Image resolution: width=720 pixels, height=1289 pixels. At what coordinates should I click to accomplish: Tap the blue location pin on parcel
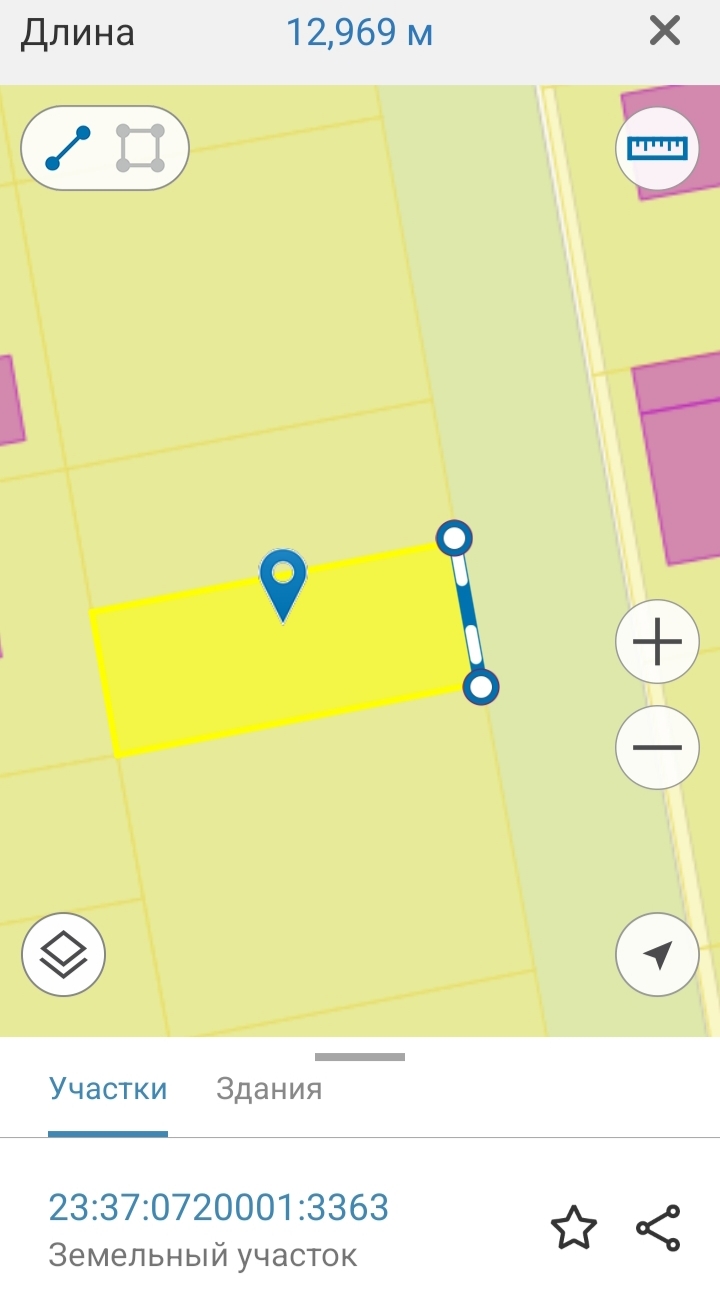click(x=283, y=583)
